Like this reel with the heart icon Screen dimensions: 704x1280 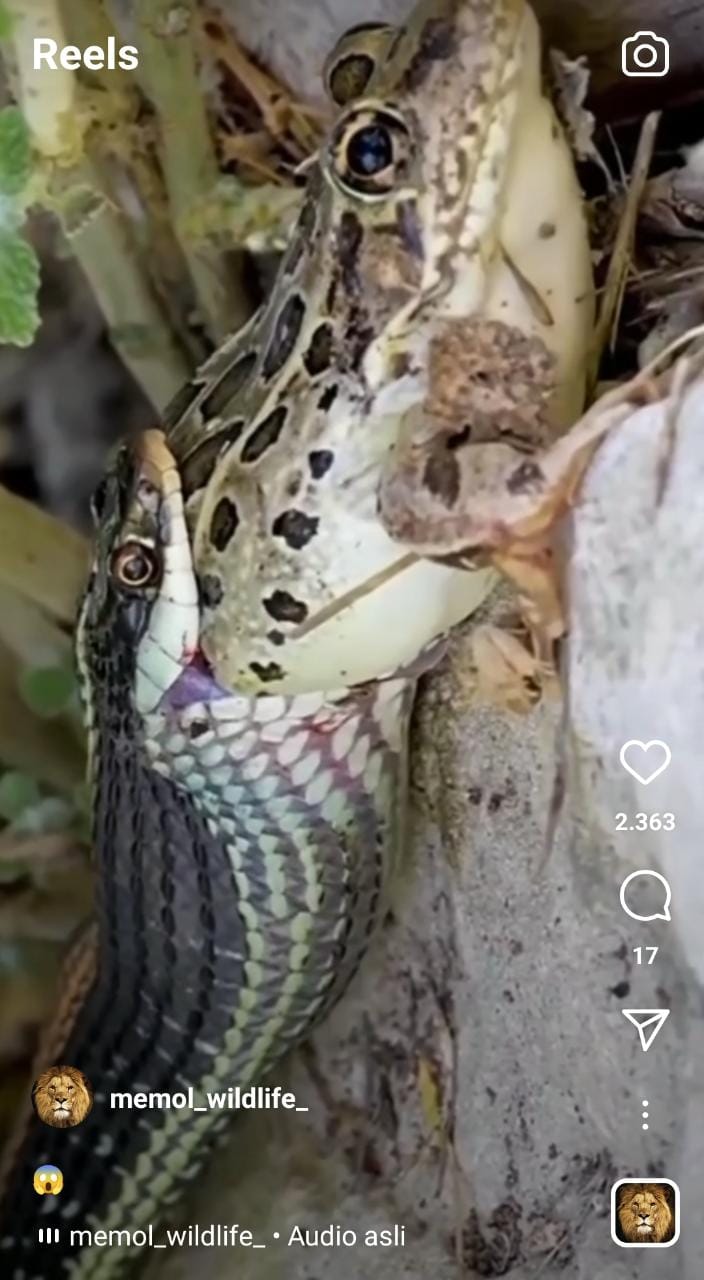[645, 763]
